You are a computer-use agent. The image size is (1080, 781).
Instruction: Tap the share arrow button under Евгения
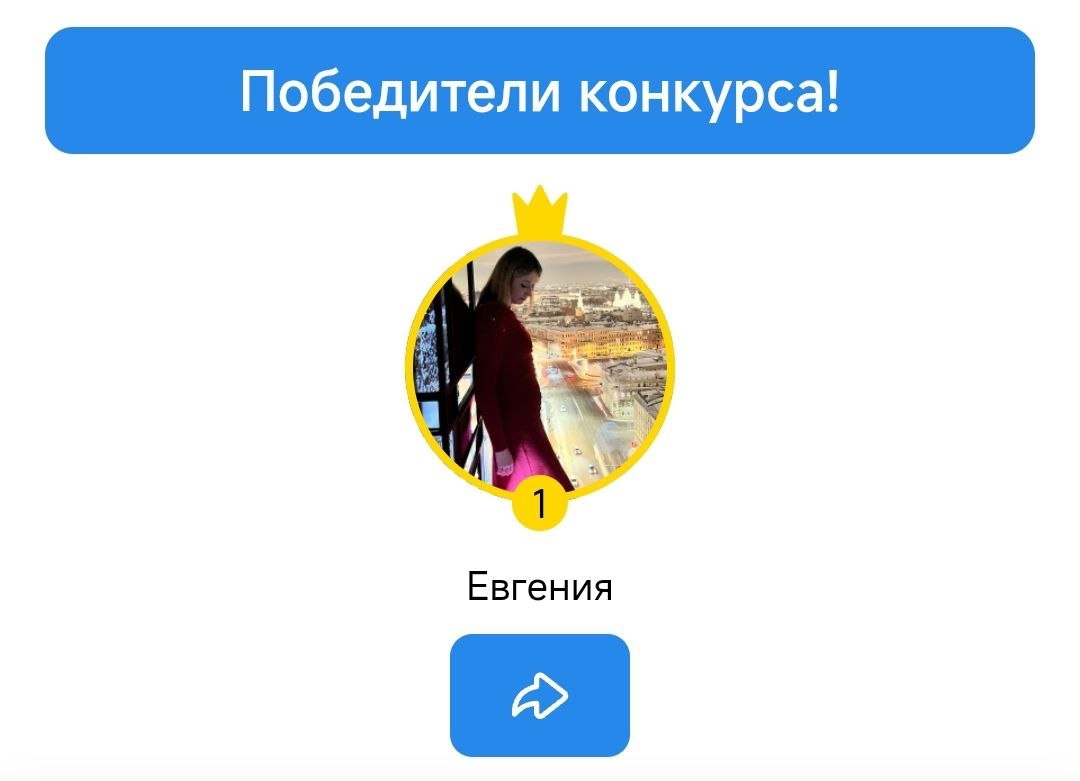(539, 695)
